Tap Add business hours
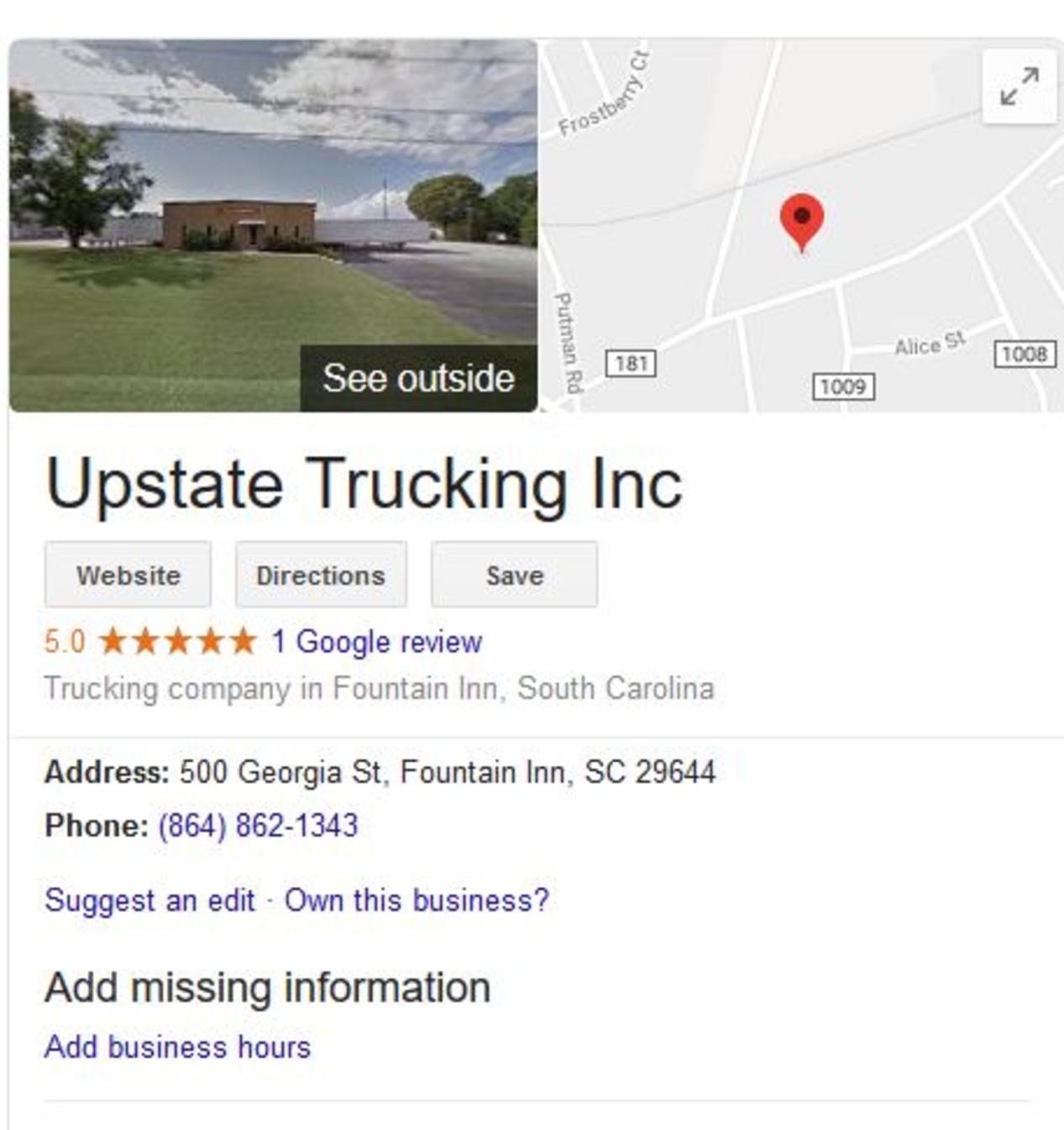The width and height of the screenshot is (1064, 1130). (x=177, y=1047)
